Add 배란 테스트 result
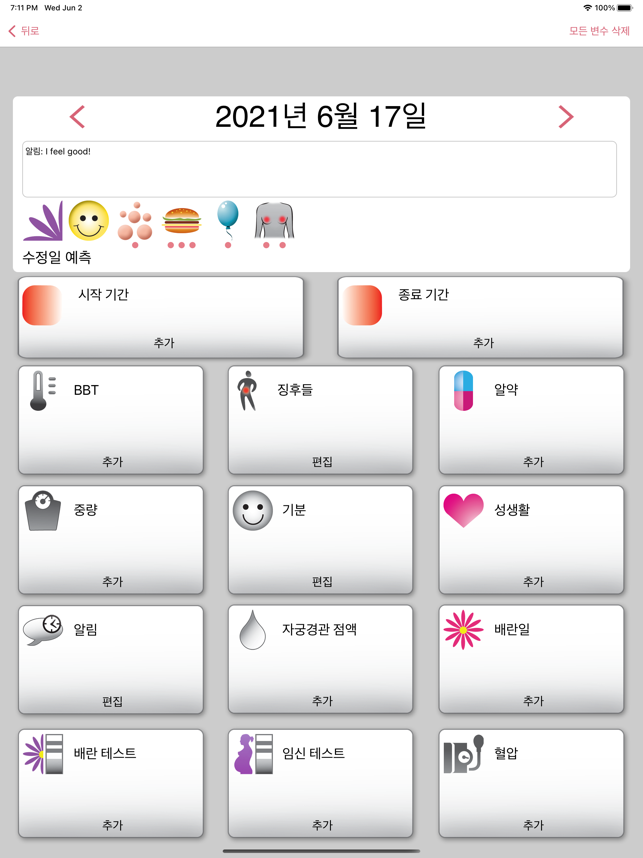The image size is (643, 858). 111,783
